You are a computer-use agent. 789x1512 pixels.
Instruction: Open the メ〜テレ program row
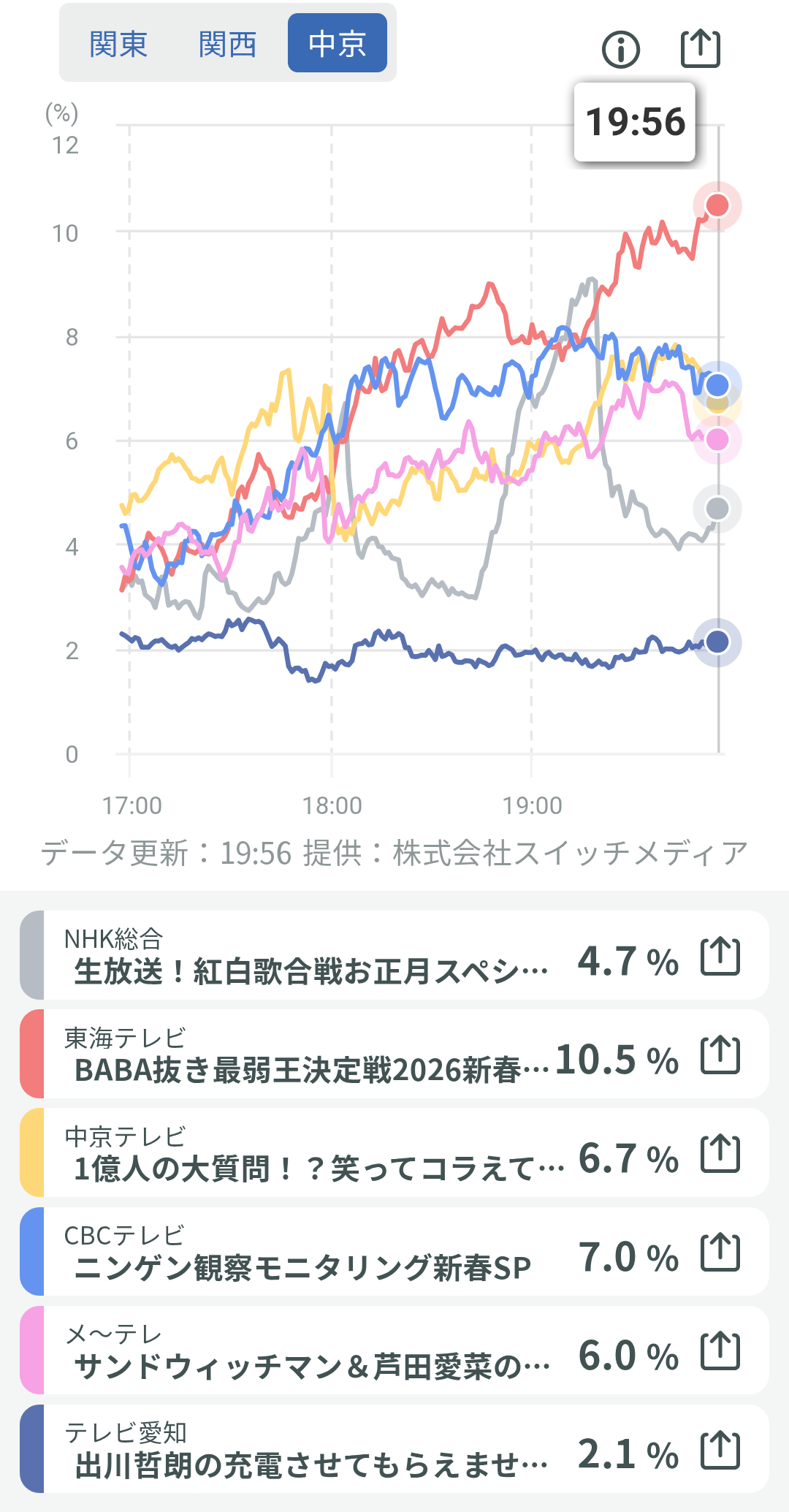pos(307,1350)
